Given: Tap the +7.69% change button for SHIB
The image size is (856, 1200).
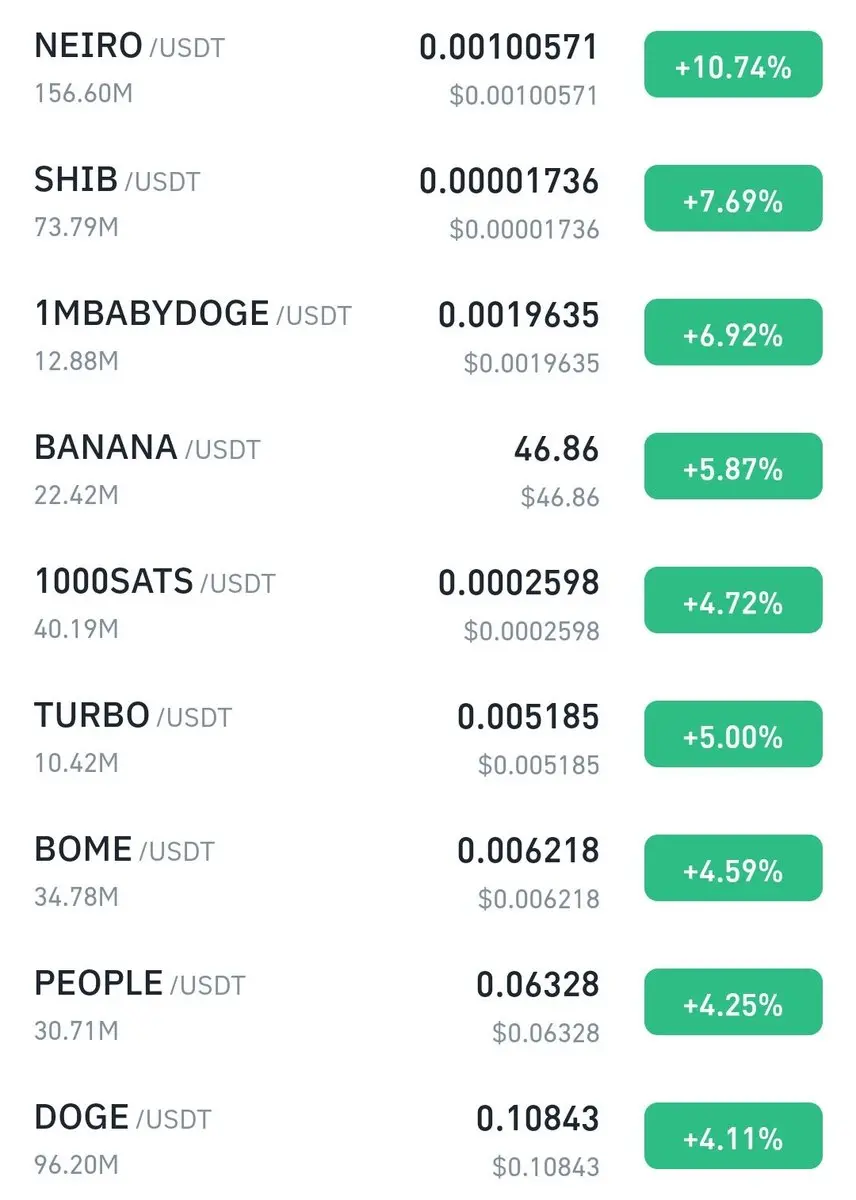Looking at the screenshot, I should coord(733,199).
